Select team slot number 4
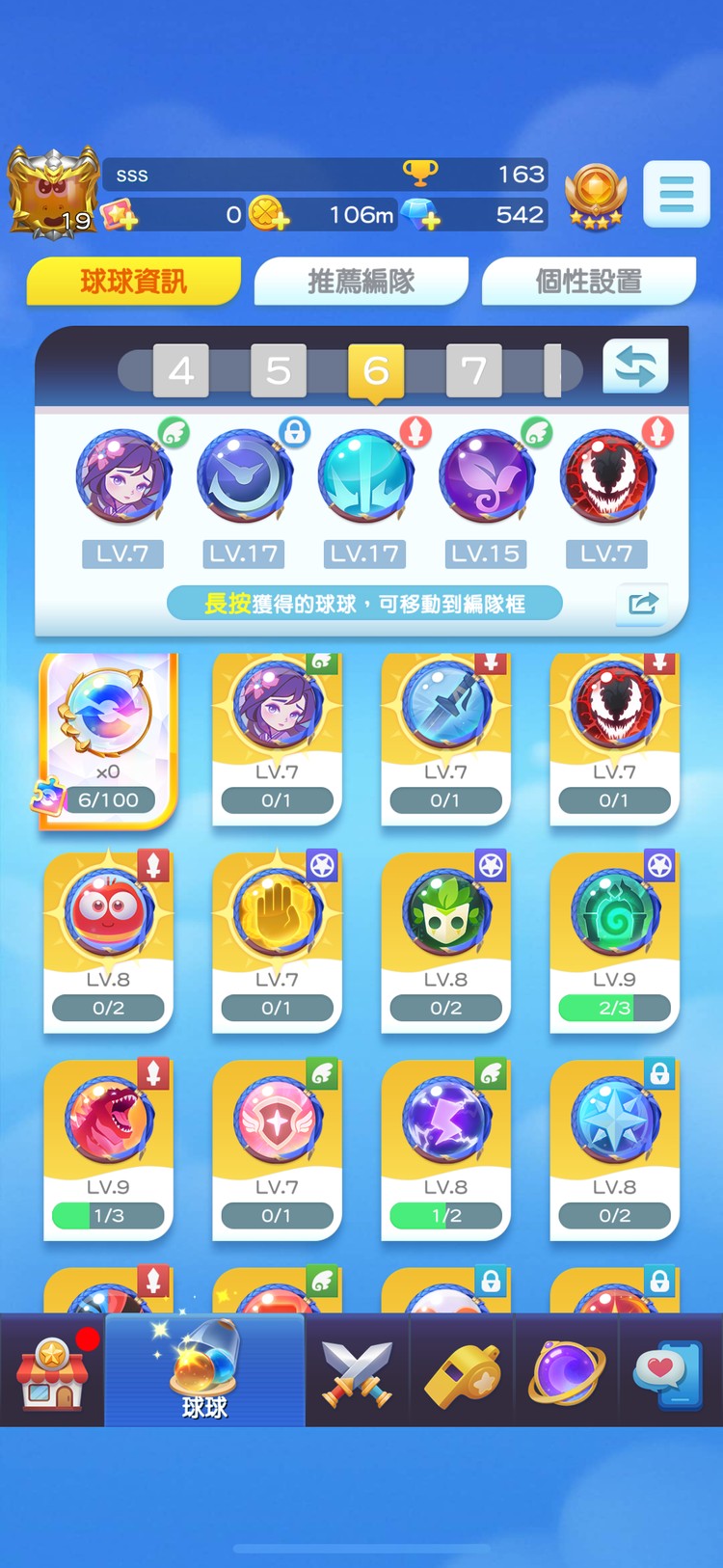 [181, 370]
